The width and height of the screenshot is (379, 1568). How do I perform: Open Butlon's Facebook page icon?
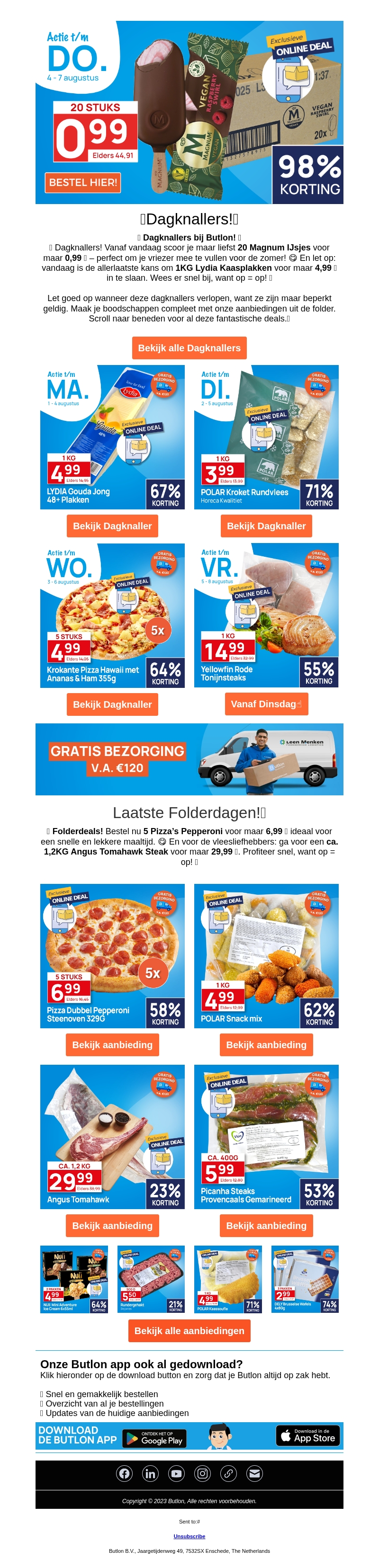pos(124,1472)
